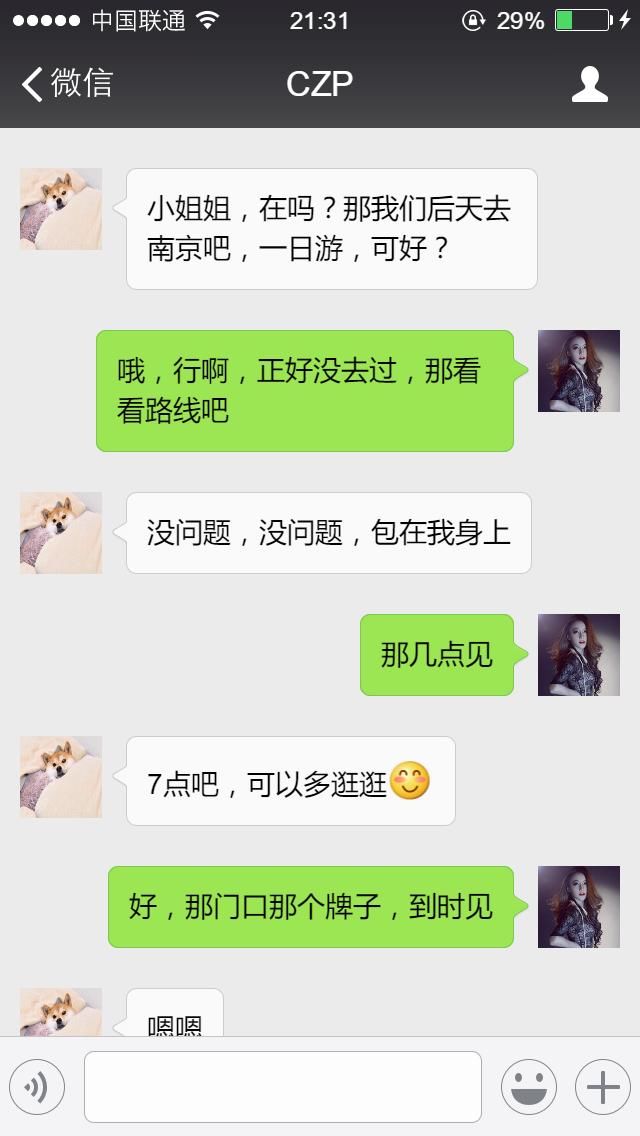Tap the dog avatar beside 小姐姐，在吗 message
This screenshot has width=640, height=1136.
pos(61,209)
